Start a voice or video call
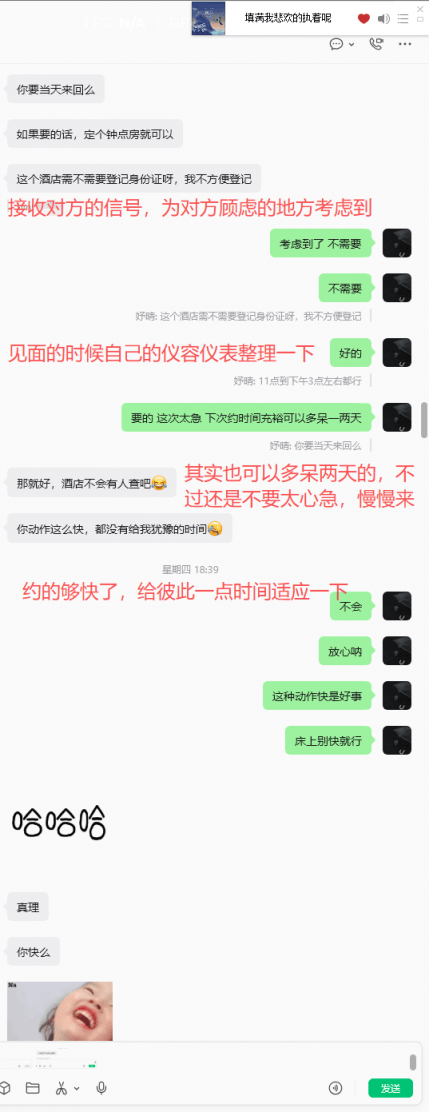 point(376,44)
